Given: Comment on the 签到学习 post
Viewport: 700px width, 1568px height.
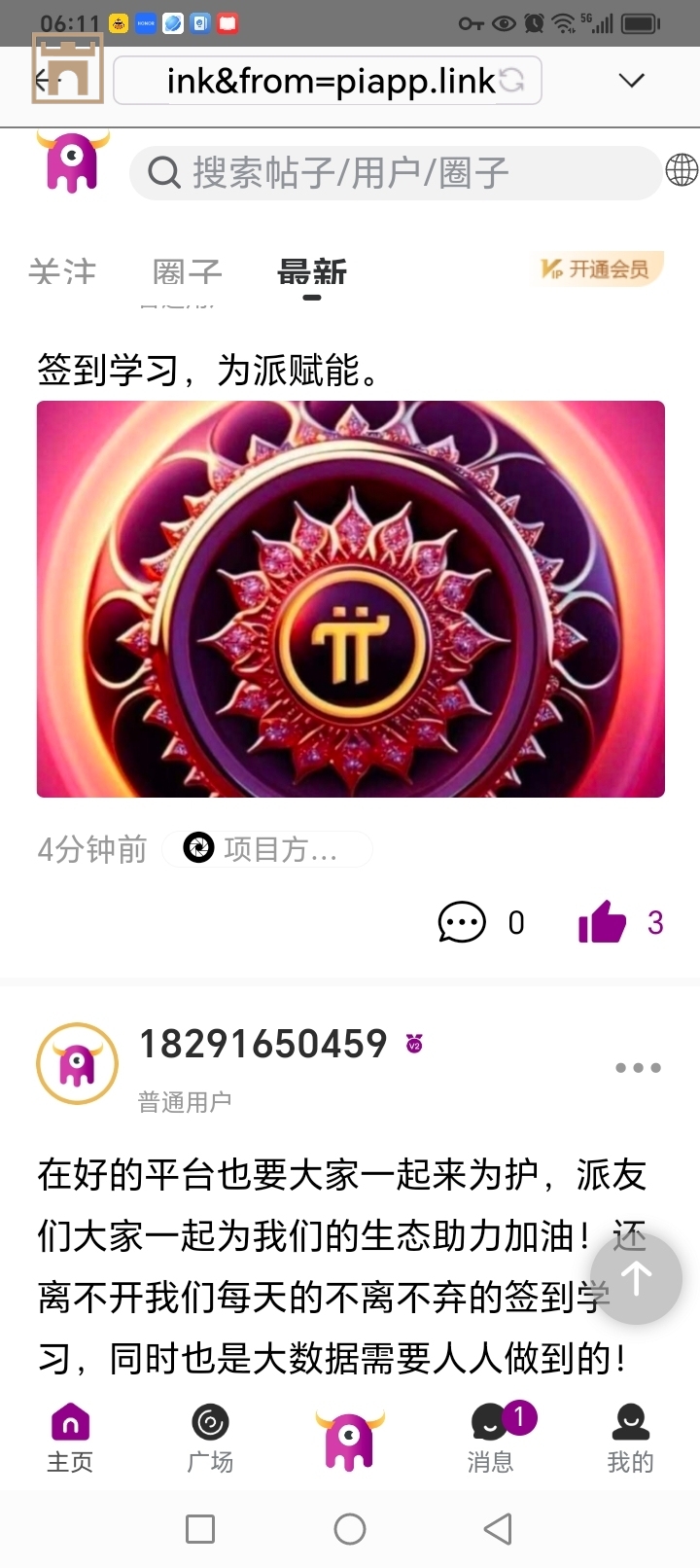Looking at the screenshot, I should [462, 922].
